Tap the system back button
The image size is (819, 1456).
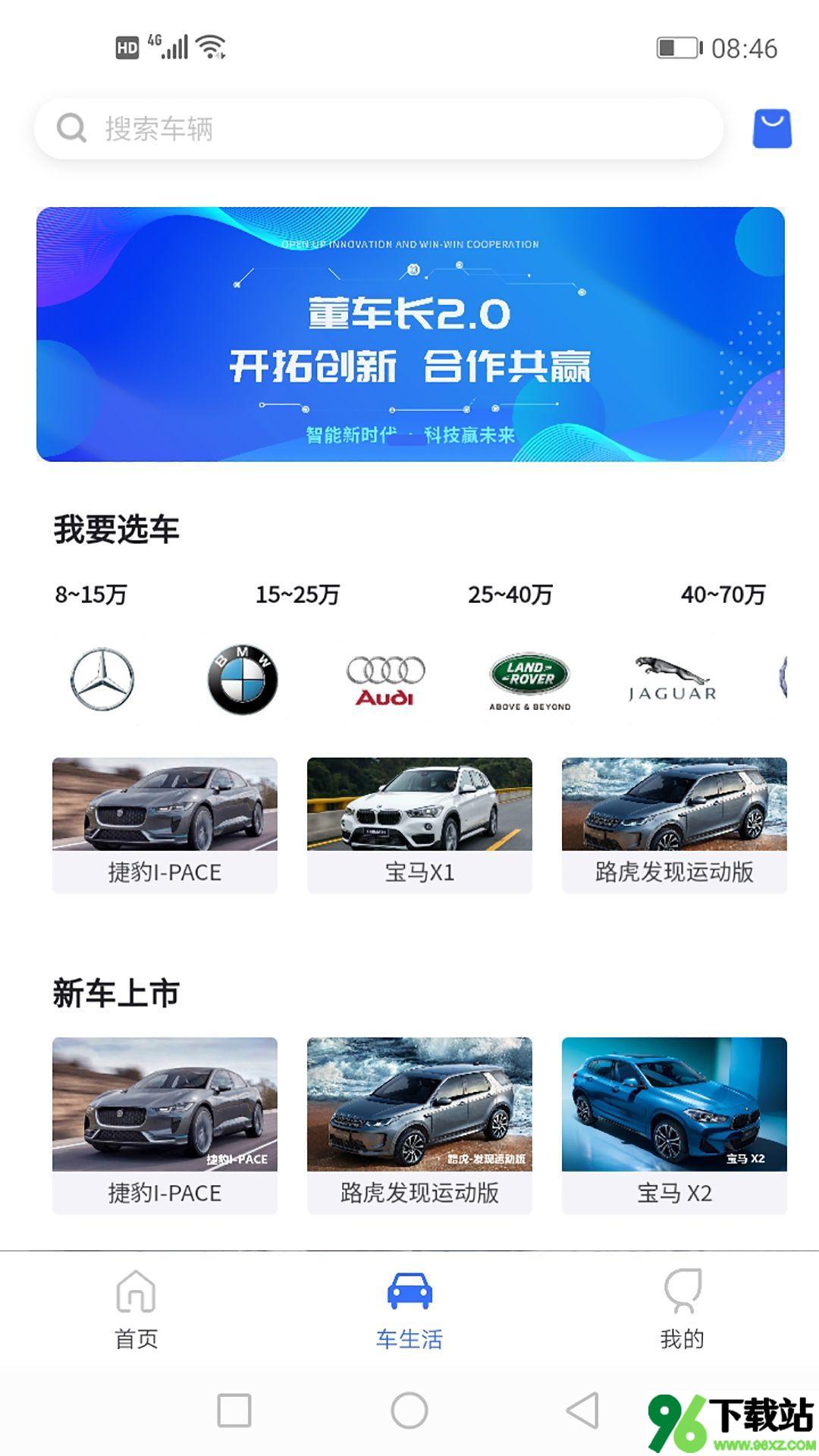tap(582, 1410)
